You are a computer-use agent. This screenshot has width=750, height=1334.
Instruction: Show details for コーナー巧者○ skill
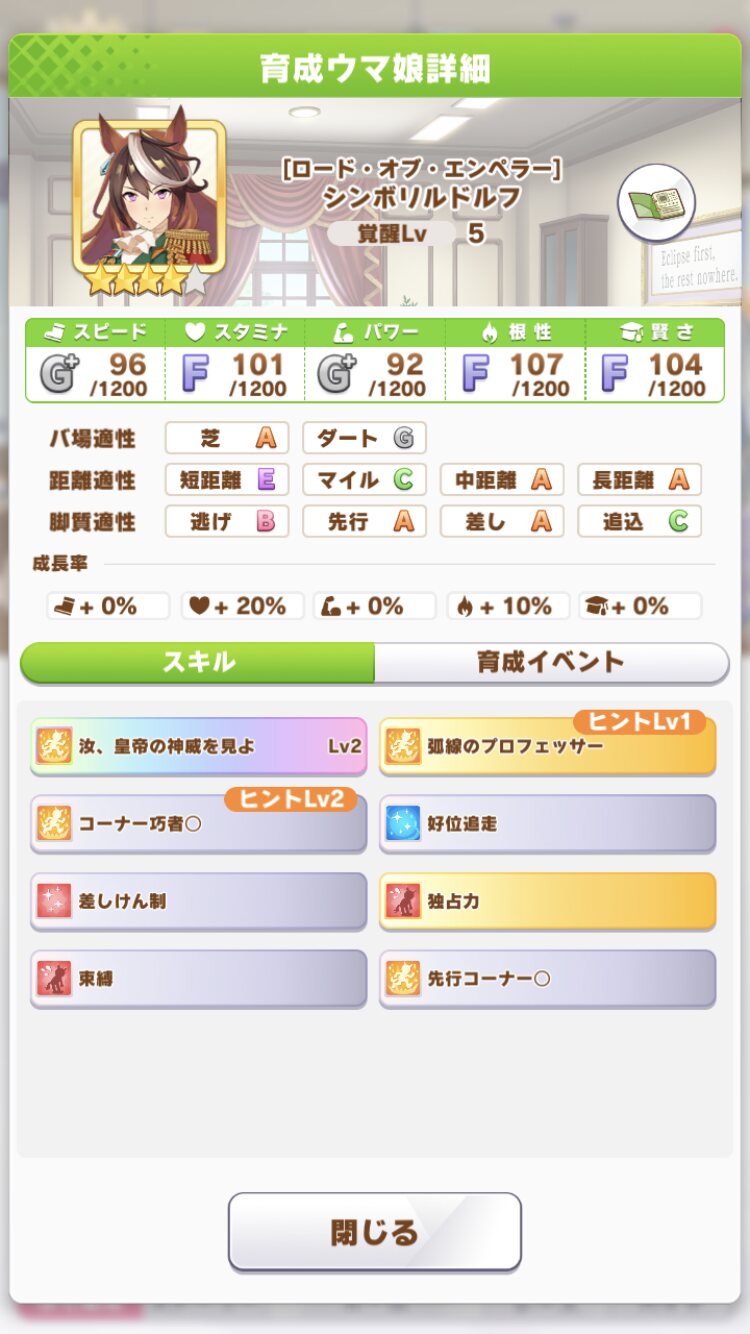[x=198, y=824]
